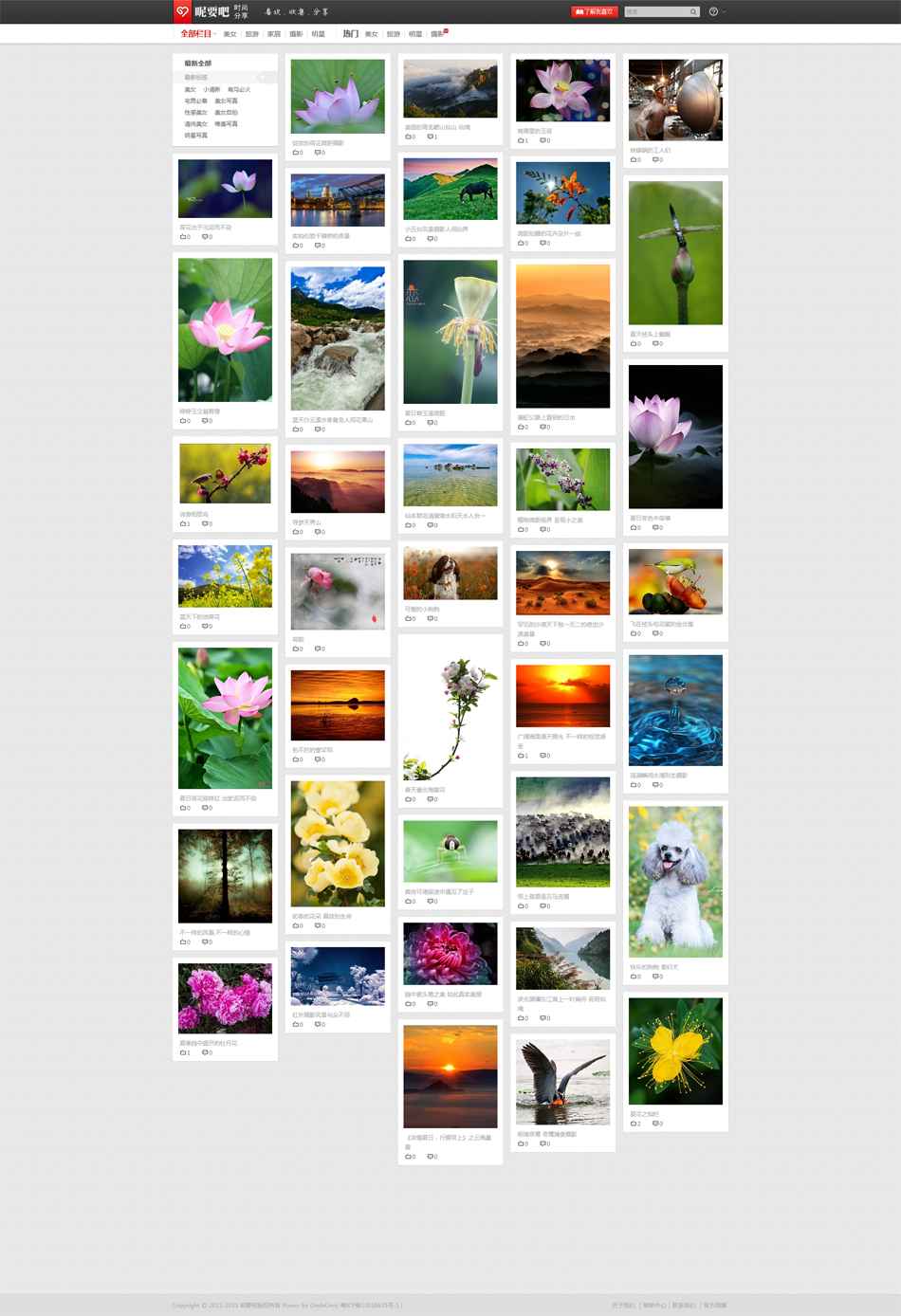Tap the red button in the header
901x1316 pixels.
pyautogui.click(x=595, y=12)
